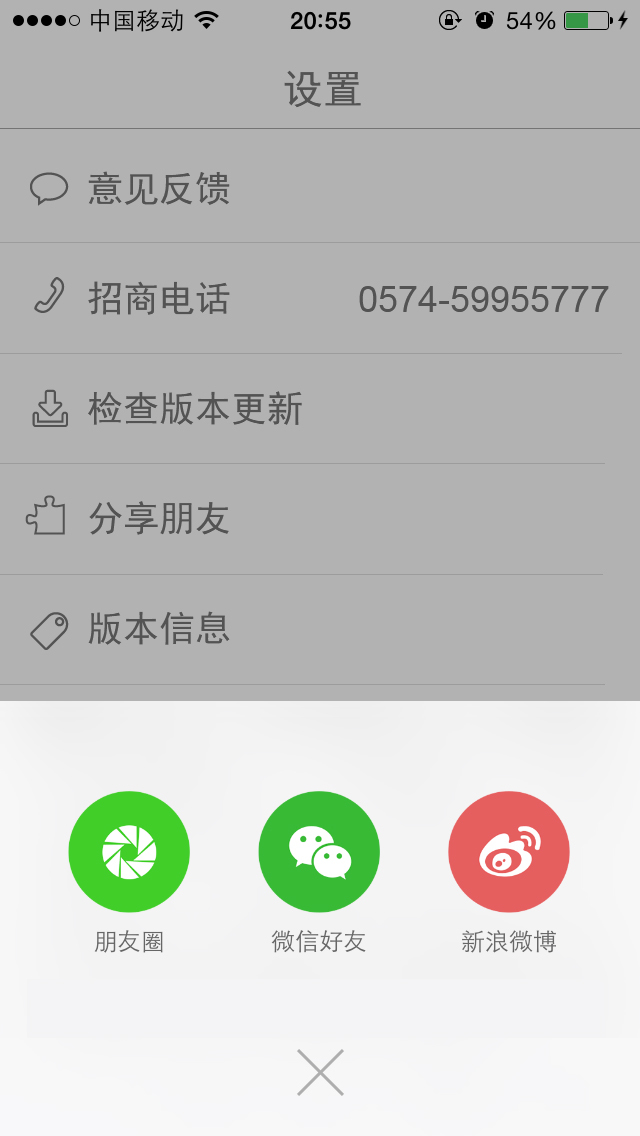Share to a WeChat friend (微信好友)

[x=319, y=852]
